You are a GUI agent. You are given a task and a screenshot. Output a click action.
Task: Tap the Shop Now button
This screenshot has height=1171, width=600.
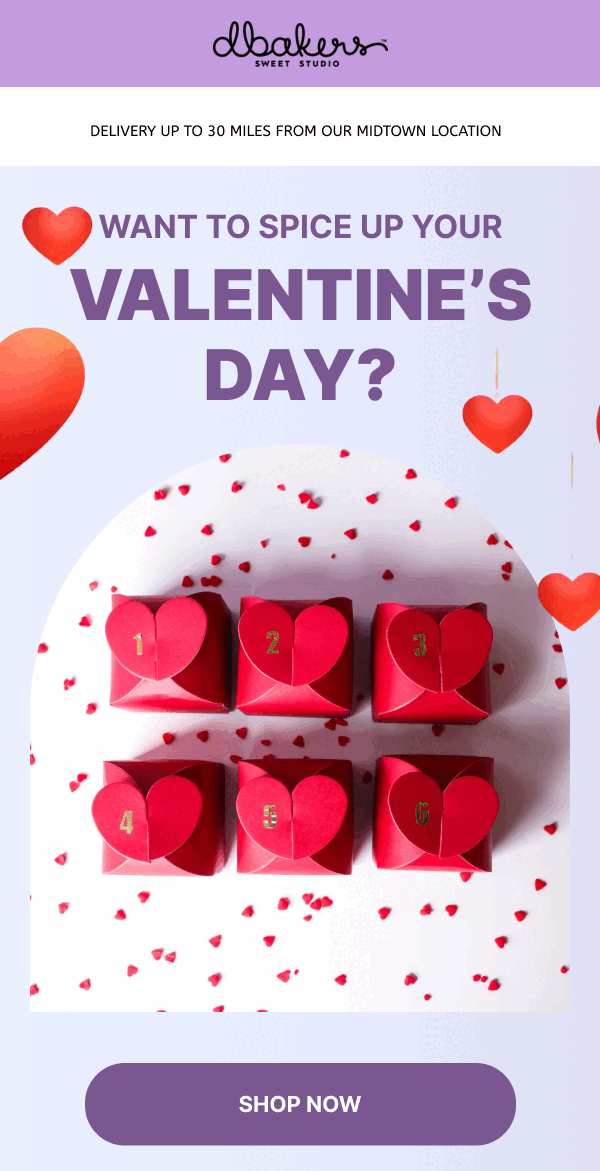click(x=300, y=1104)
